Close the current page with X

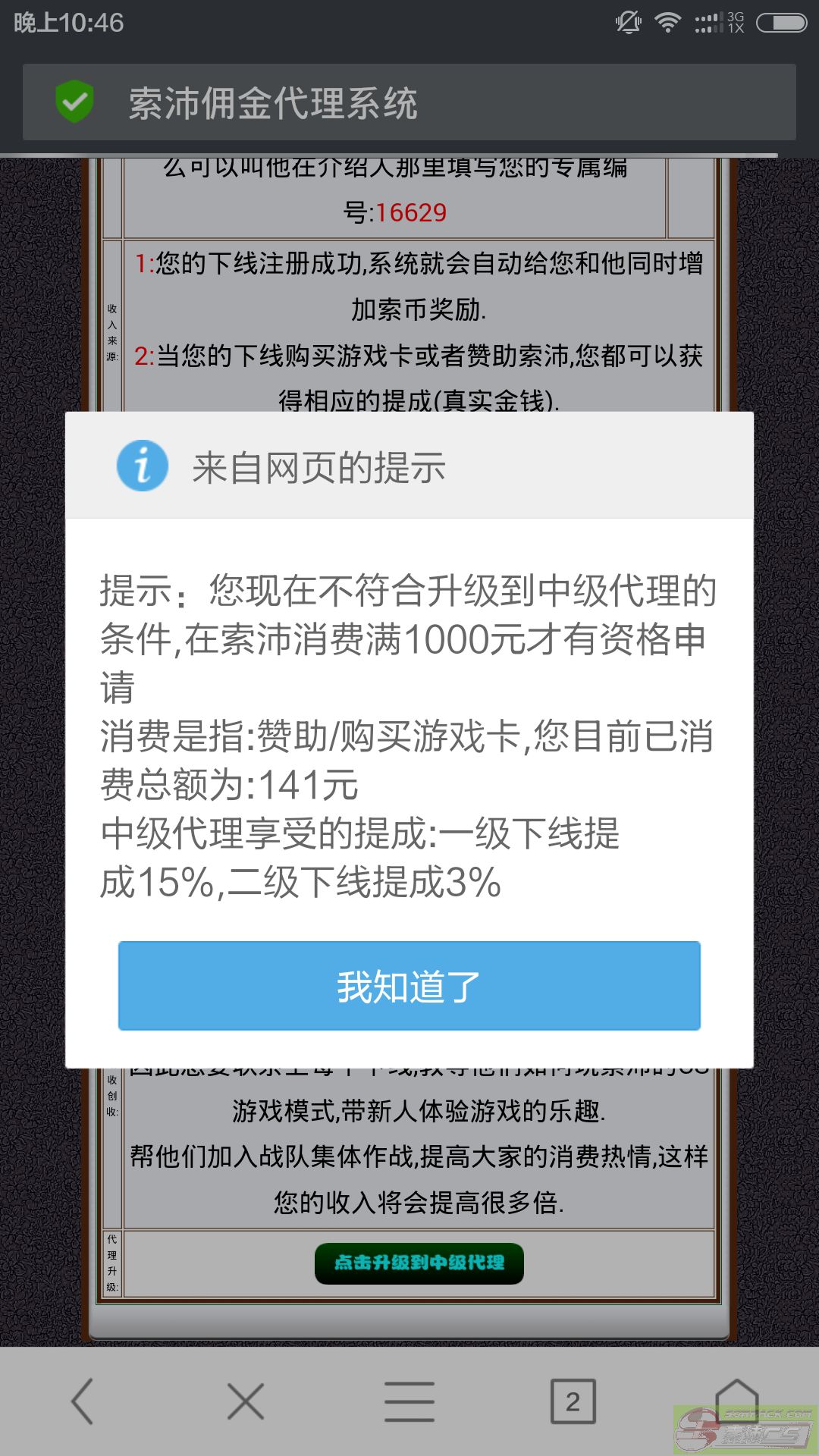tap(246, 1401)
